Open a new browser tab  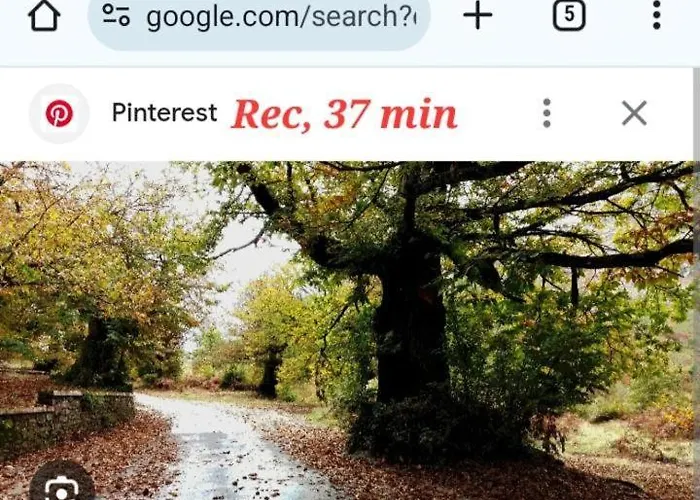478,15
